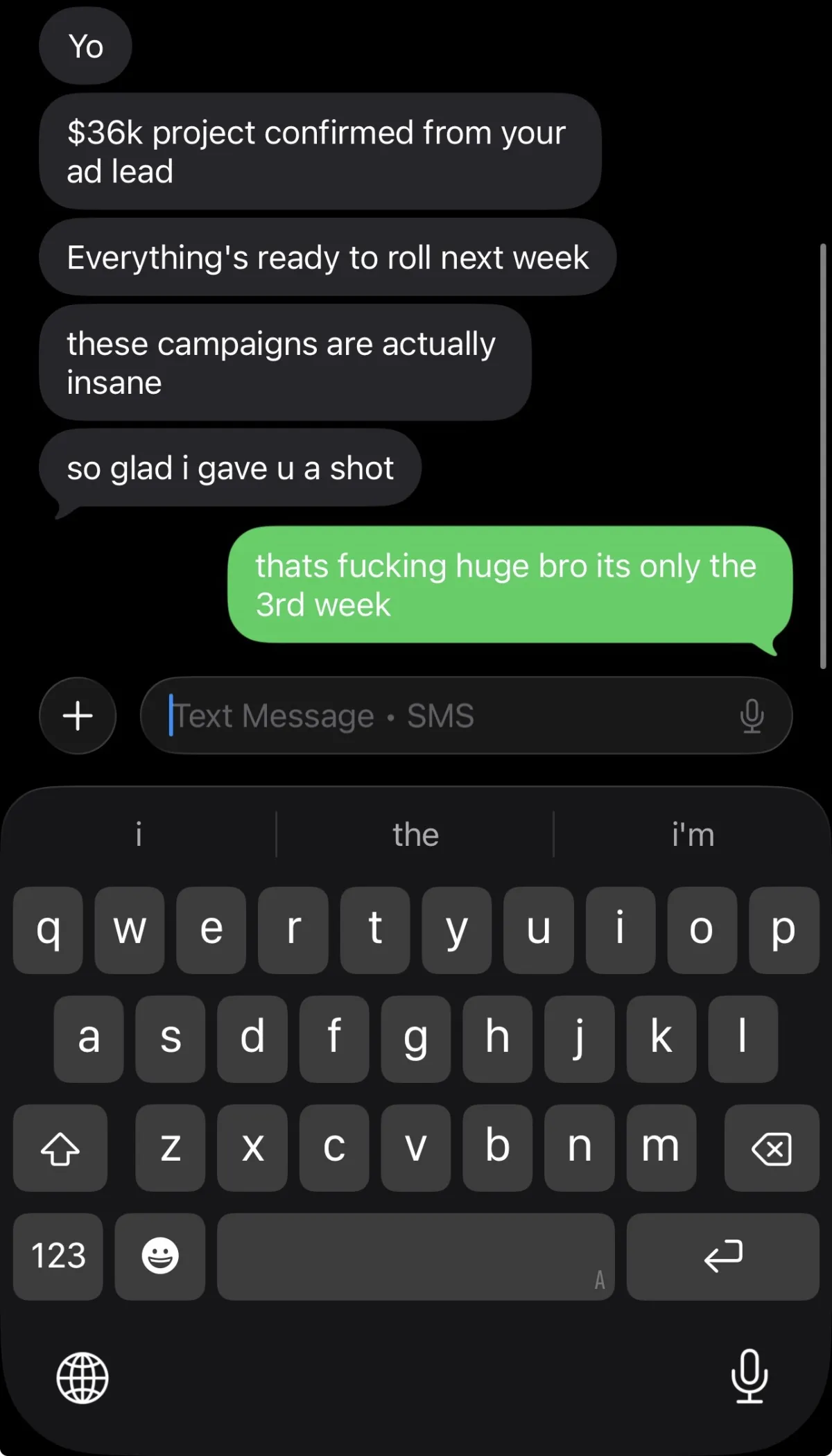Switch to the 123 numbers keyboard
832x1456 pixels.
pyautogui.click(x=58, y=1256)
